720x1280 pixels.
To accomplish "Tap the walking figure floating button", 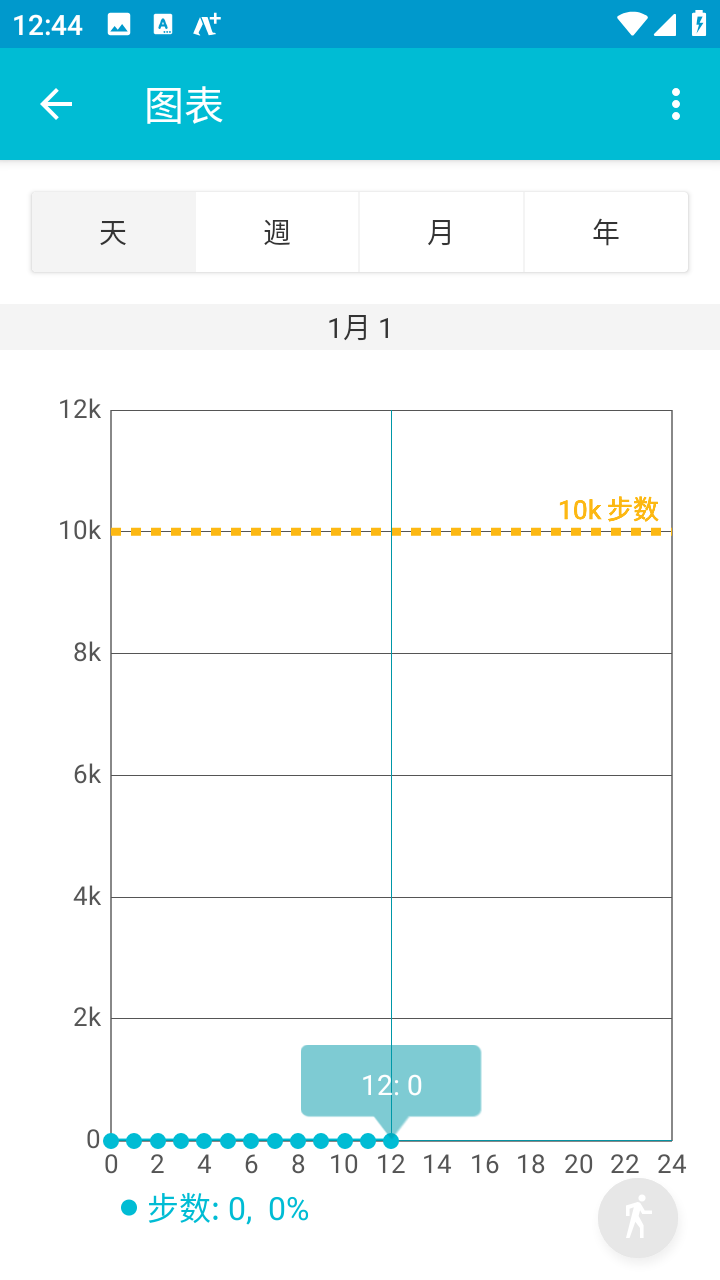I will tap(638, 1217).
